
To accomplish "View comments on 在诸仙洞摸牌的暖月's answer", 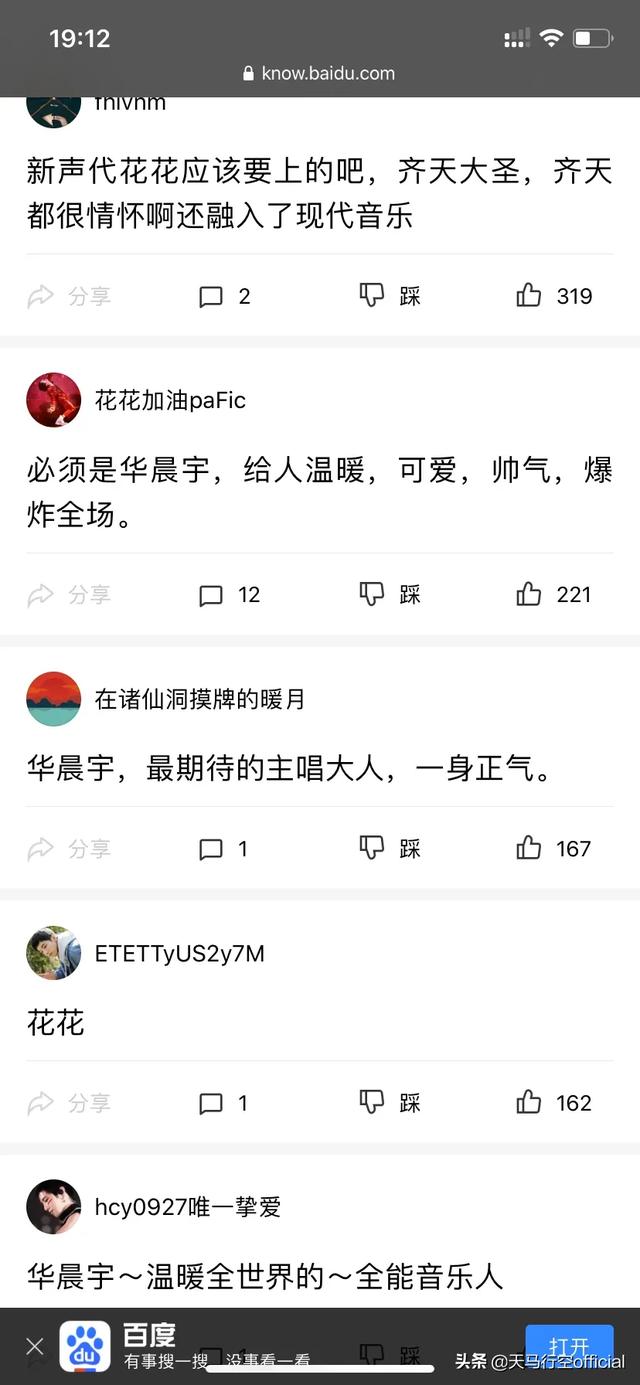I will pos(223,849).
